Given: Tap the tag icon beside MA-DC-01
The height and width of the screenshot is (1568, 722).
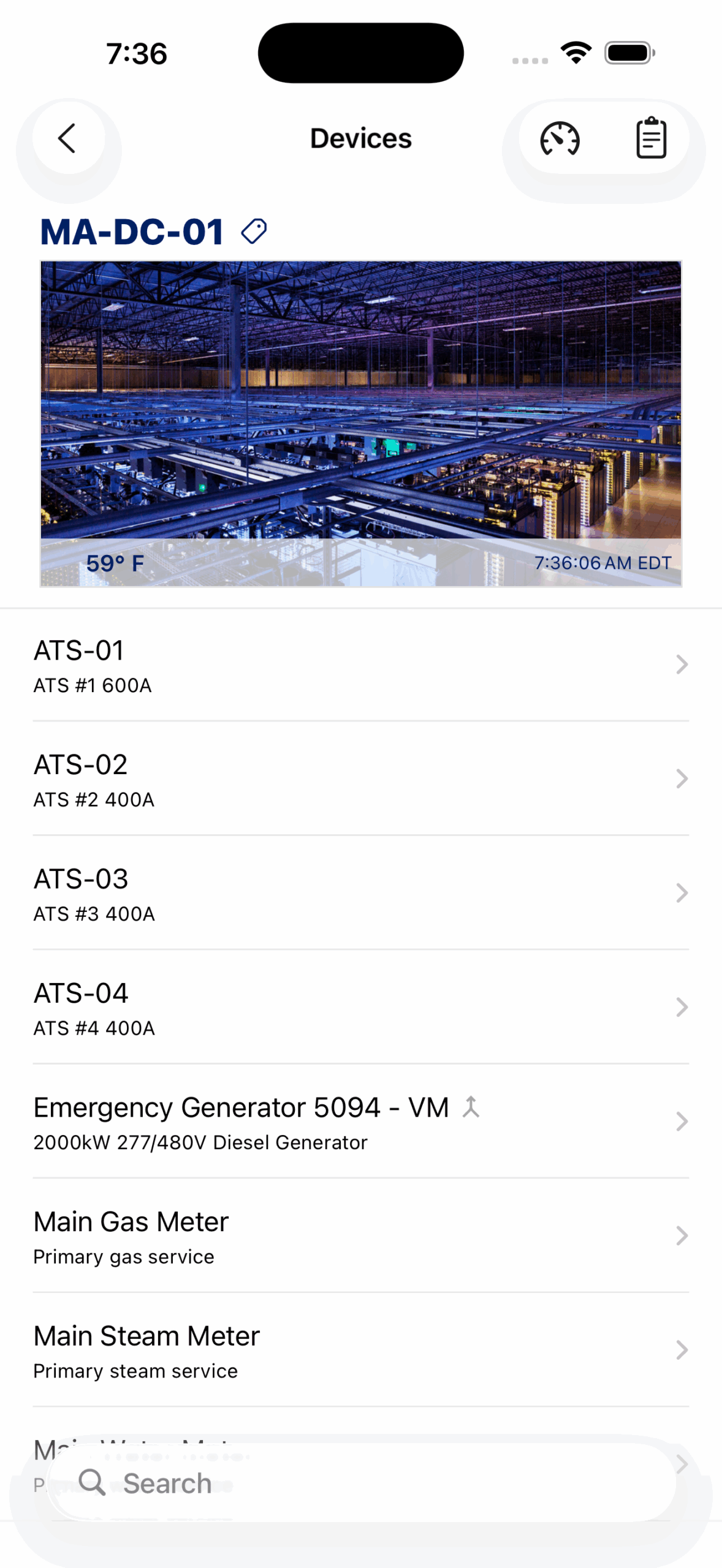Looking at the screenshot, I should coord(254,232).
